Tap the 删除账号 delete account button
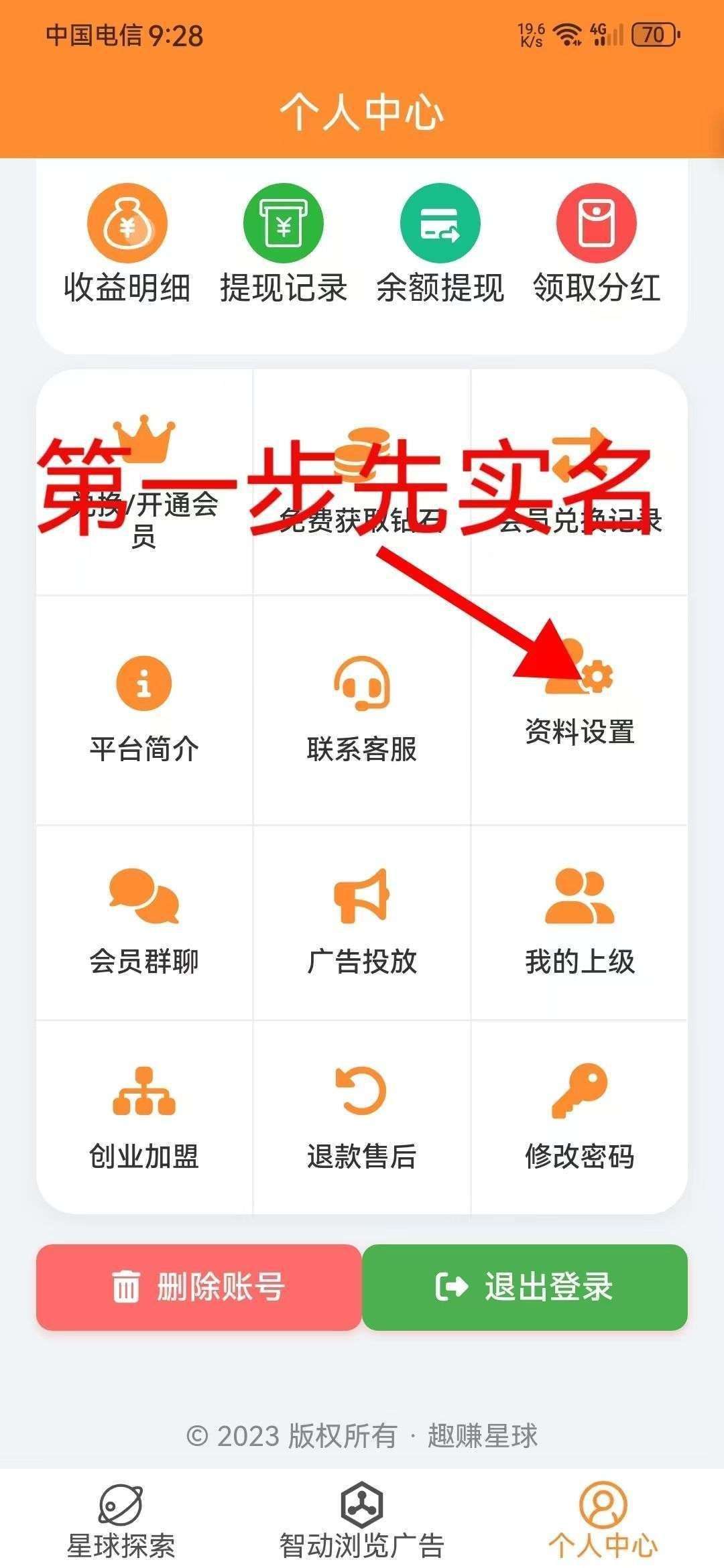Viewport: 724px width, 1568px height. 199,1287
